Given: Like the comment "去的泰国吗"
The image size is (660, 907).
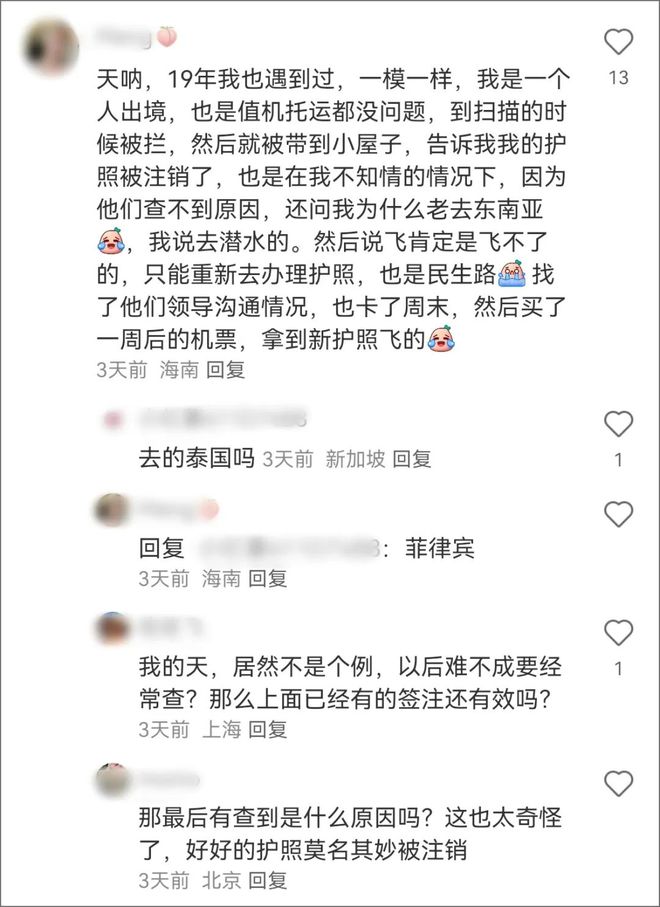Looking at the screenshot, I should (x=619, y=424).
